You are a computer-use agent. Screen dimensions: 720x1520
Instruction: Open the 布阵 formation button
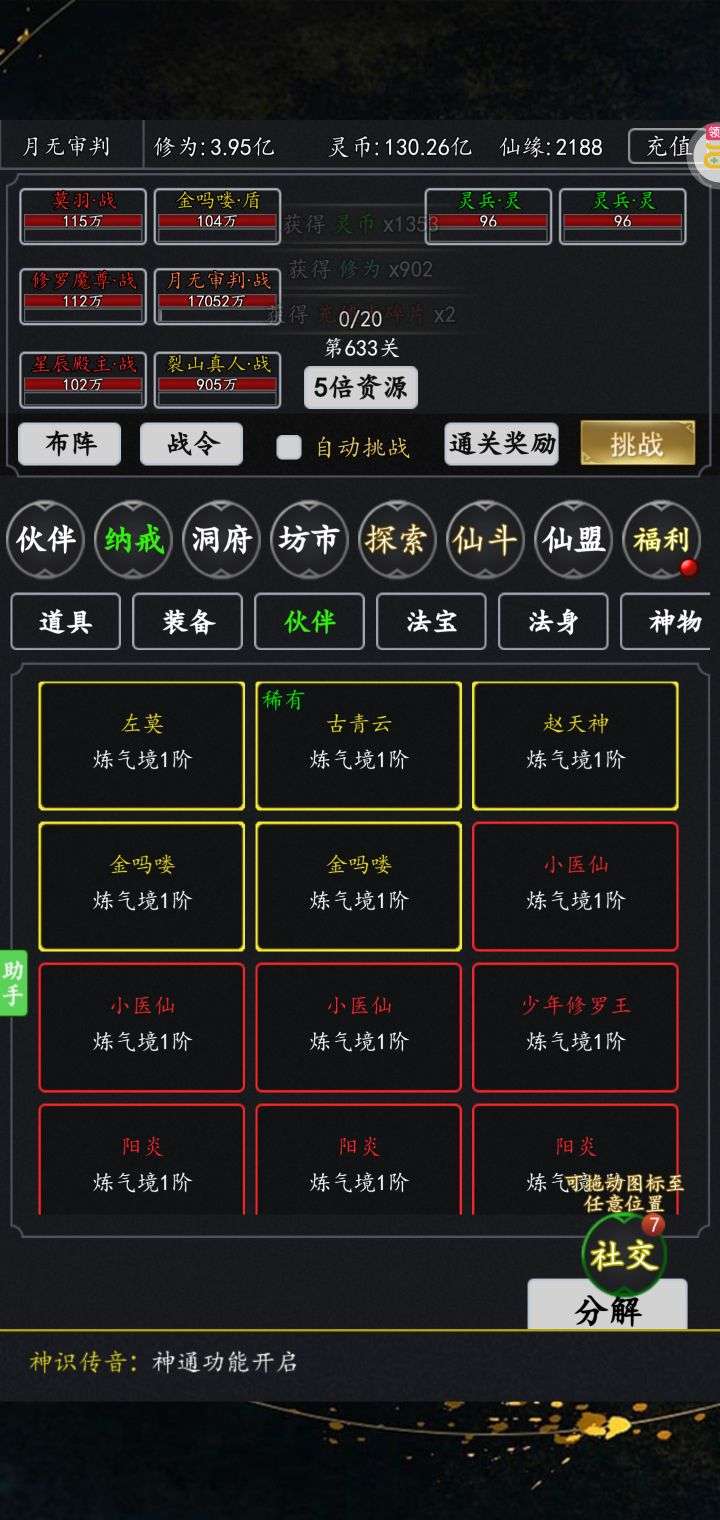69,443
